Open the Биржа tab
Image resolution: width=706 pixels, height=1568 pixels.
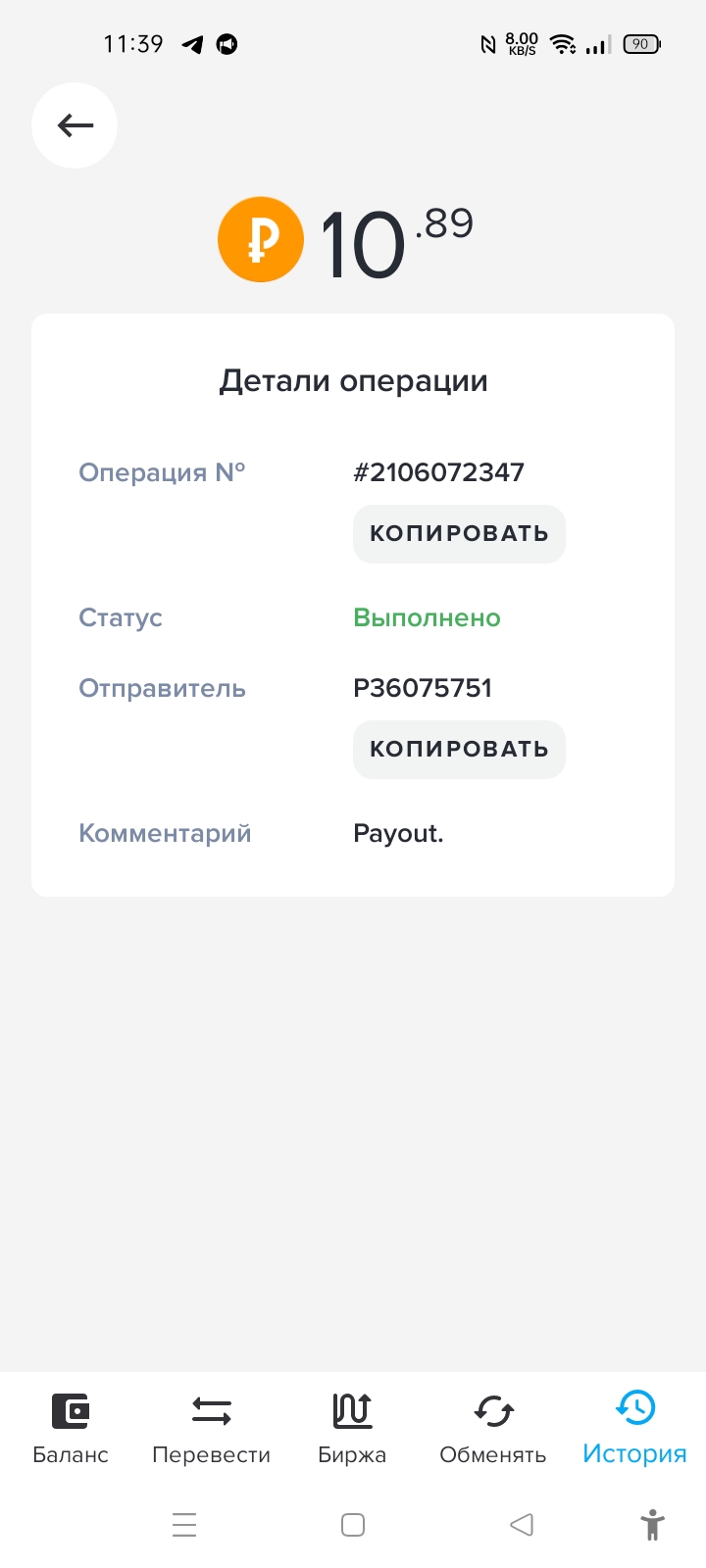[352, 1429]
